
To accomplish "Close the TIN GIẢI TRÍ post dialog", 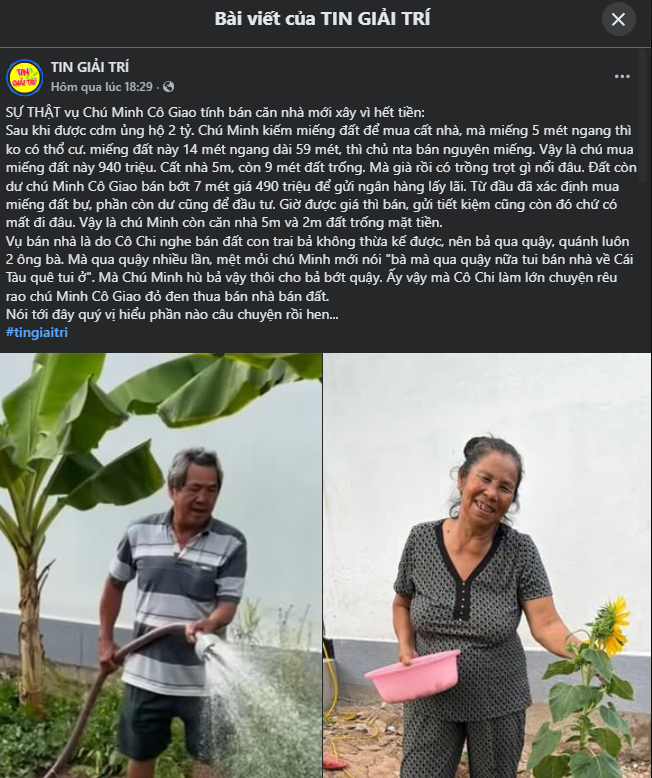I will [618, 19].
